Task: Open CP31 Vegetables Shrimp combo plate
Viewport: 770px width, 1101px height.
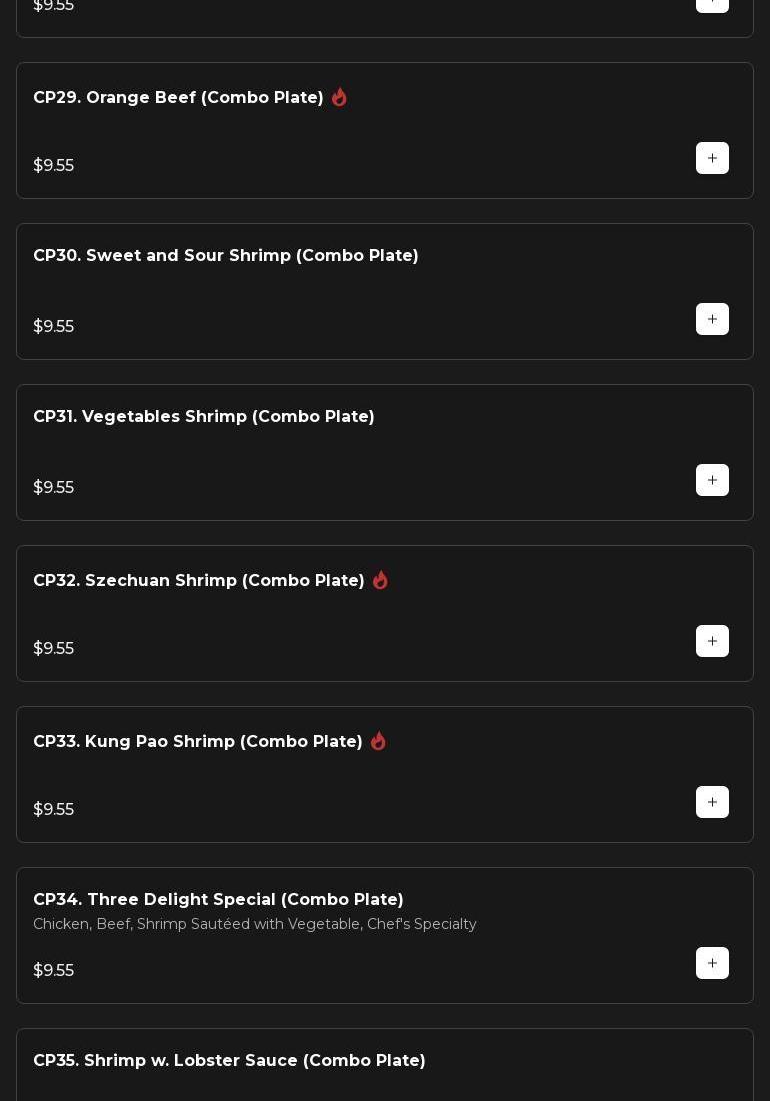Action: point(204,417)
